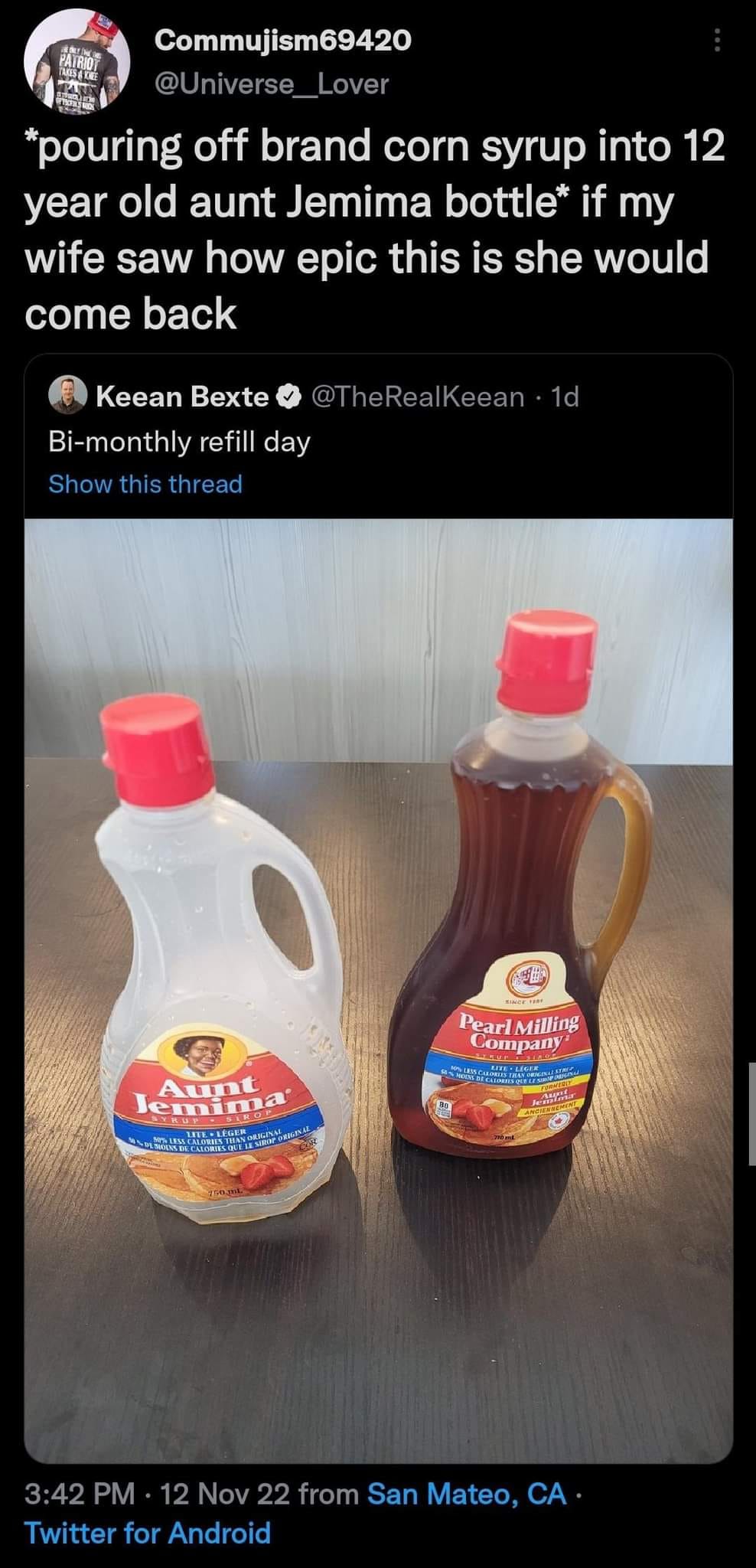Tap 'Show this thread' link
Image resolution: width=756 pixels, height=1568 pixels.
(145, 484)
